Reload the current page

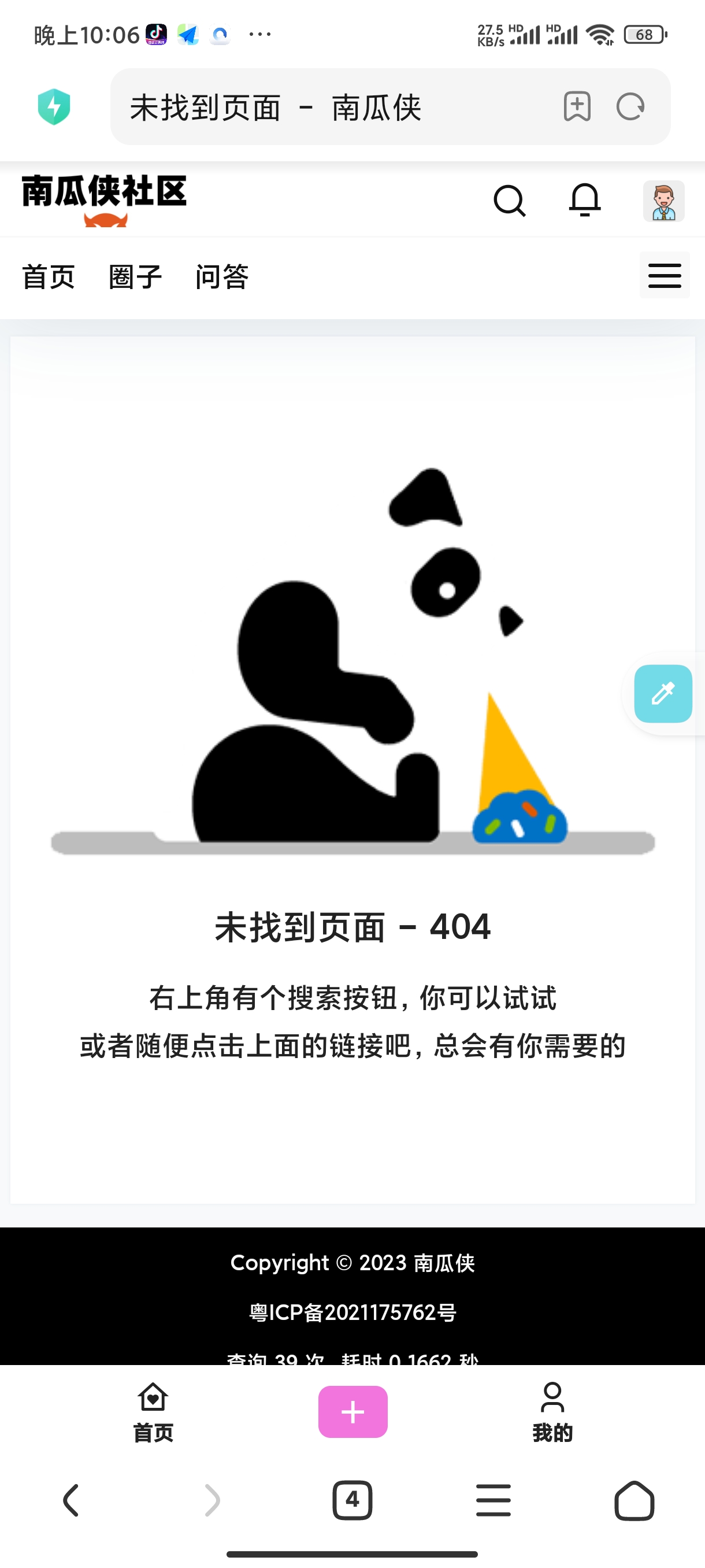pyautogui.click(x=630, y=107)
